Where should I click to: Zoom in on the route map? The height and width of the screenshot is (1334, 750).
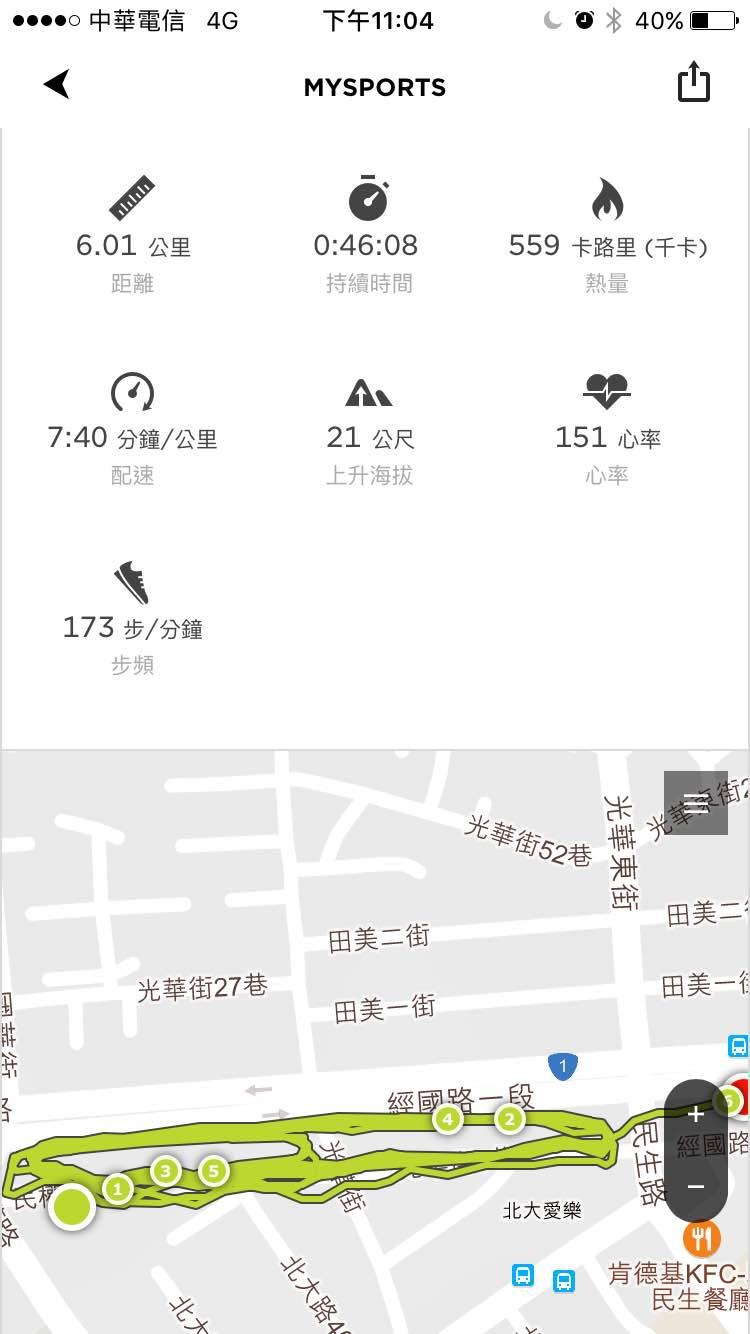(x=696, y=1115)
